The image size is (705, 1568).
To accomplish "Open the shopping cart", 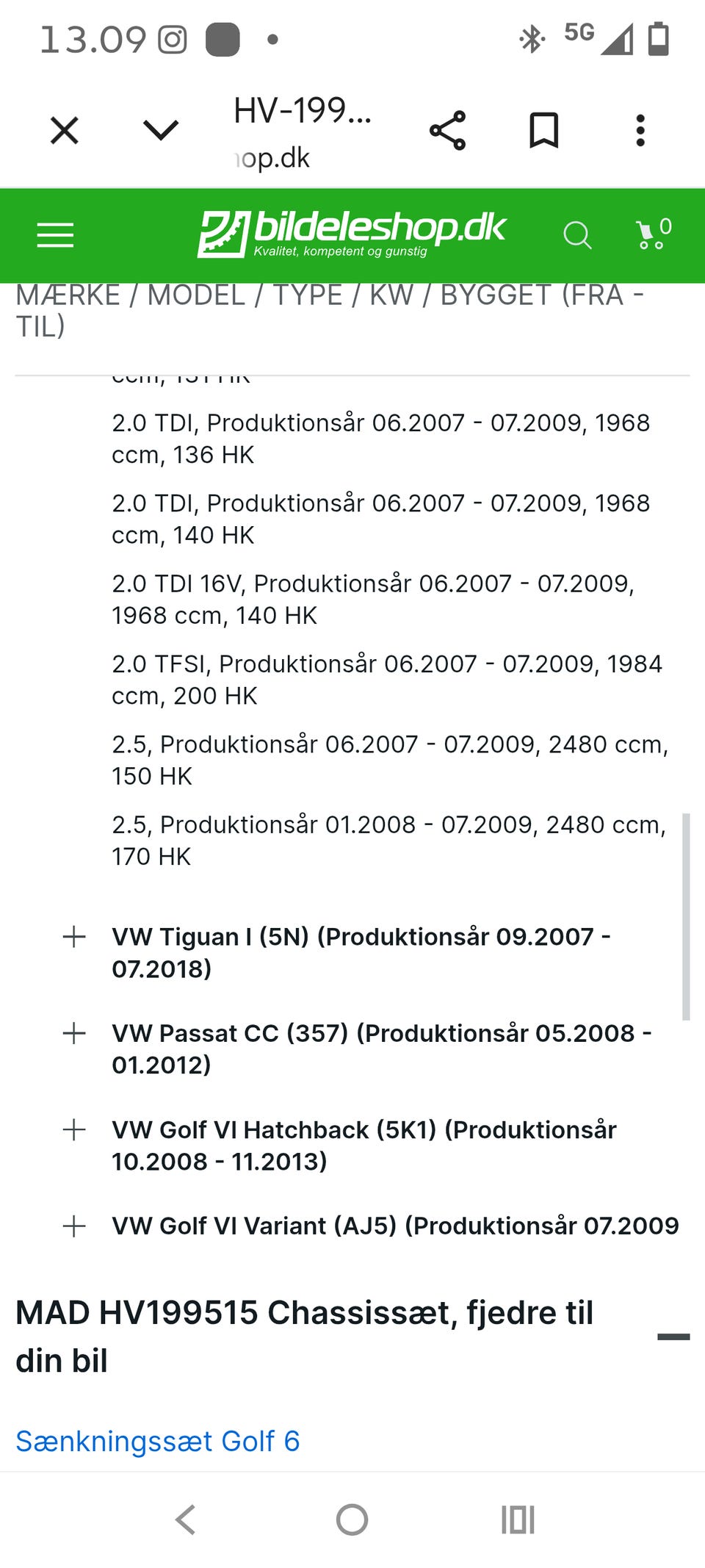I will 653,234.
